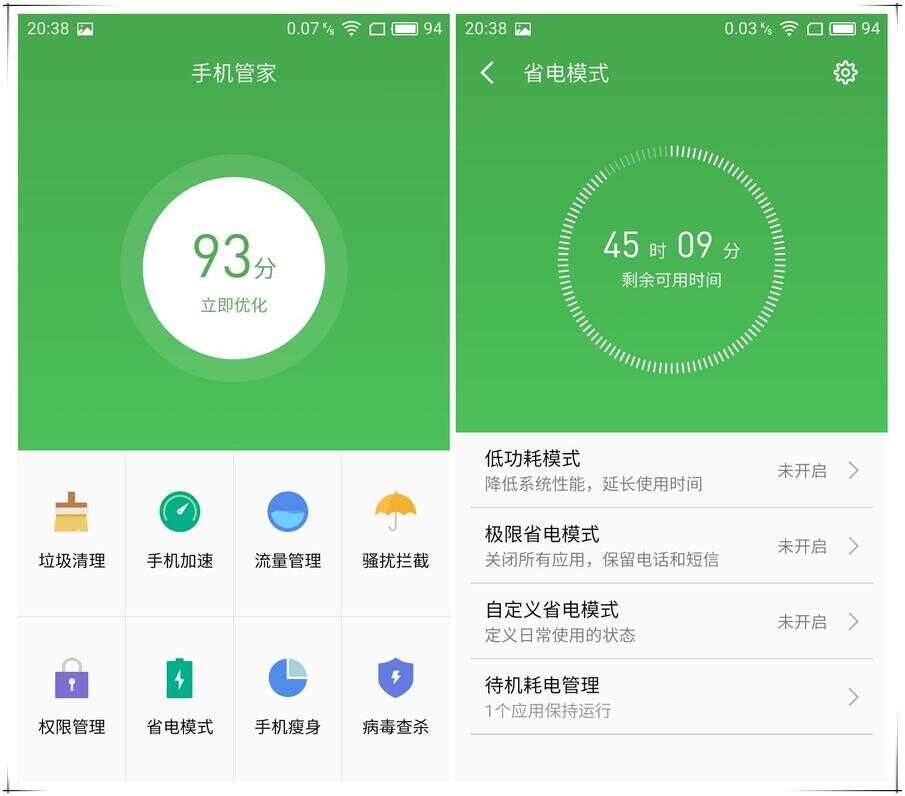Open 手机瘦身 phone slimming
Screen dimensions: 905x796
[288, 697]
